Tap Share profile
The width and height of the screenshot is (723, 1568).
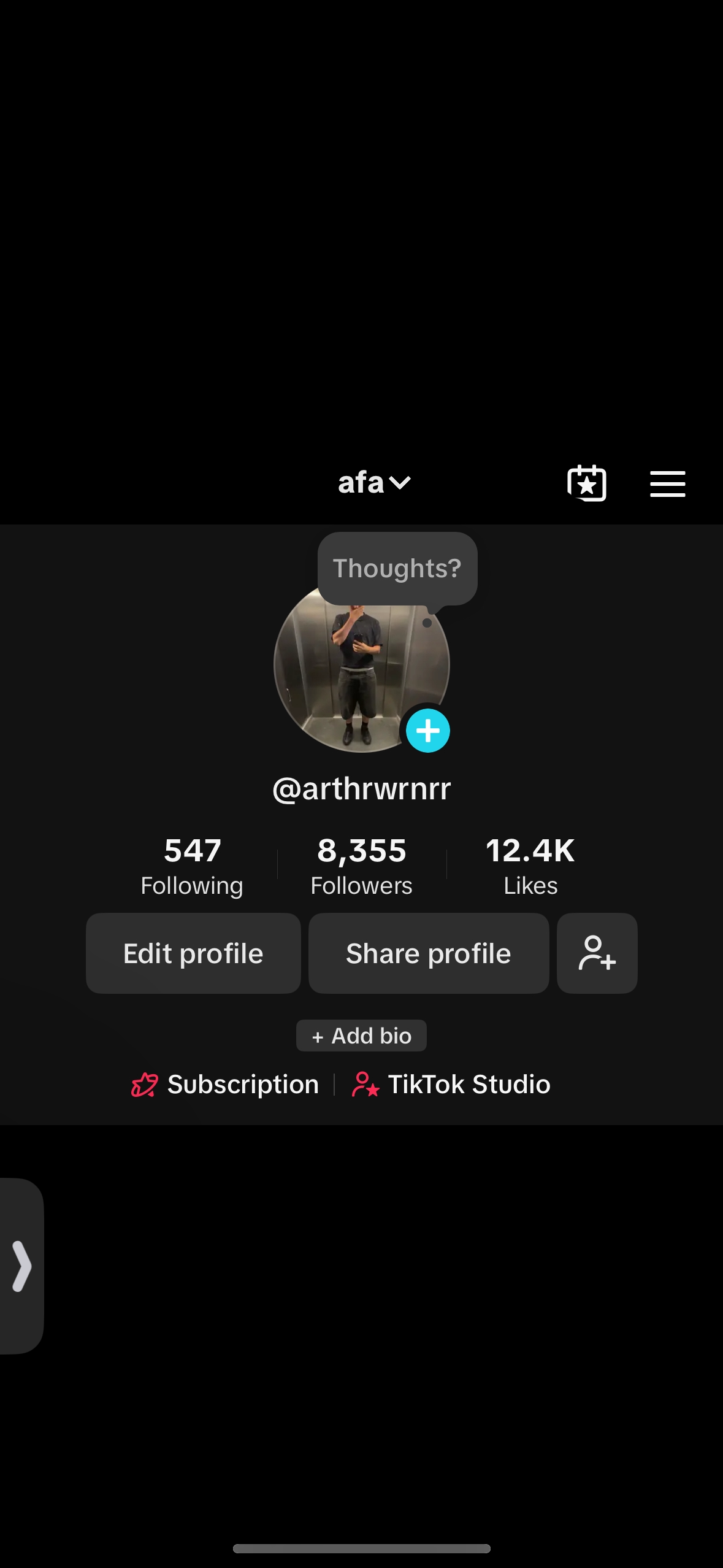428,953
